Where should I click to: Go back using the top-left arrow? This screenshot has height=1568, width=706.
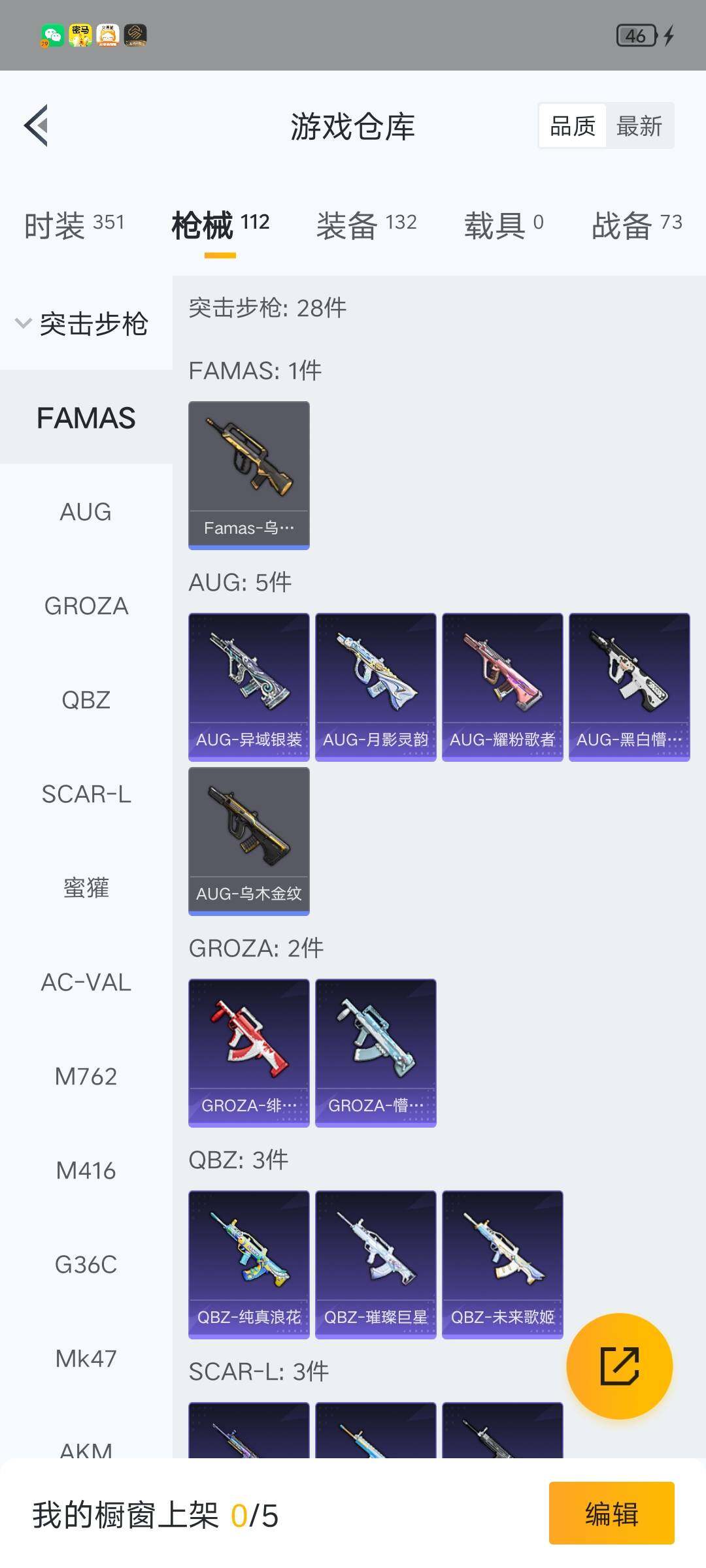coord(37,125)
